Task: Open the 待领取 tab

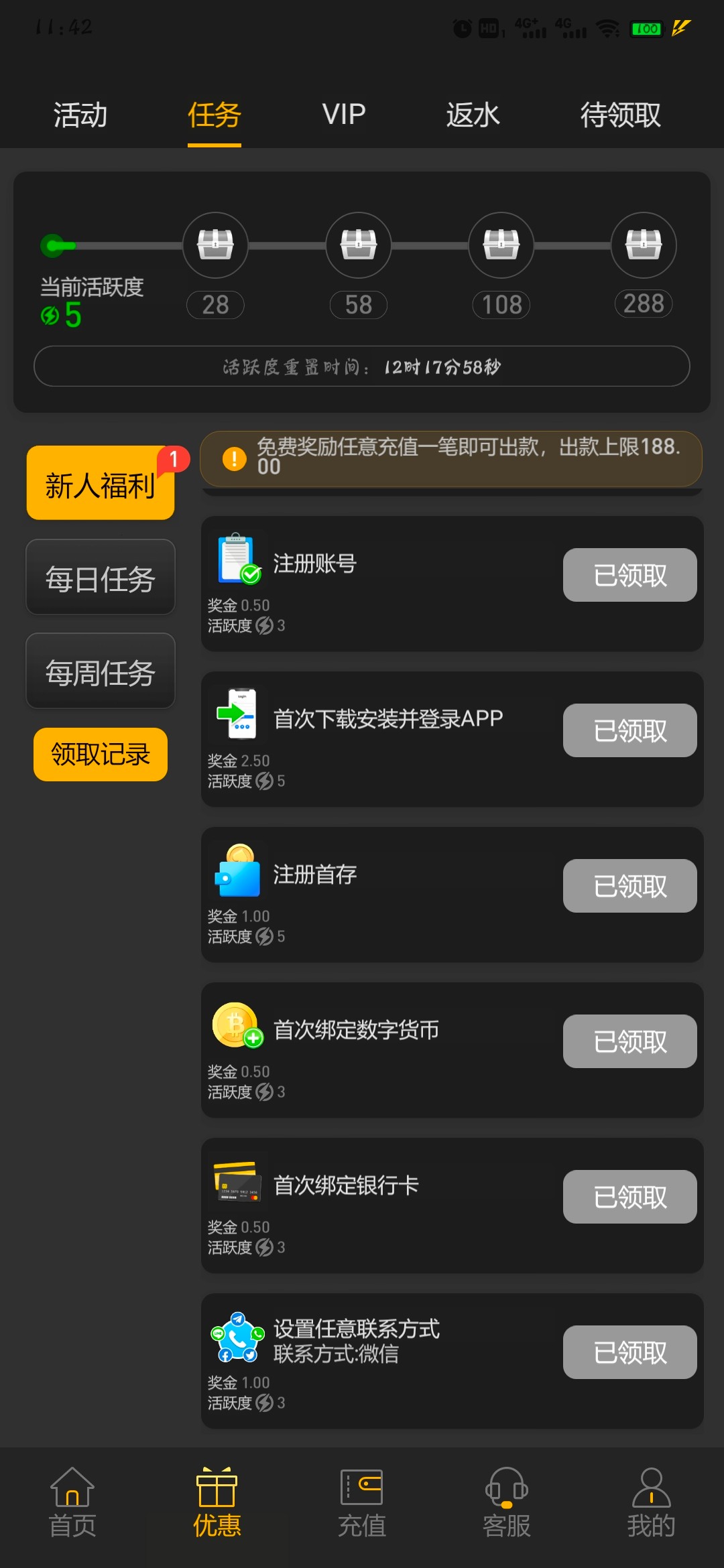Action: [620, 115]
